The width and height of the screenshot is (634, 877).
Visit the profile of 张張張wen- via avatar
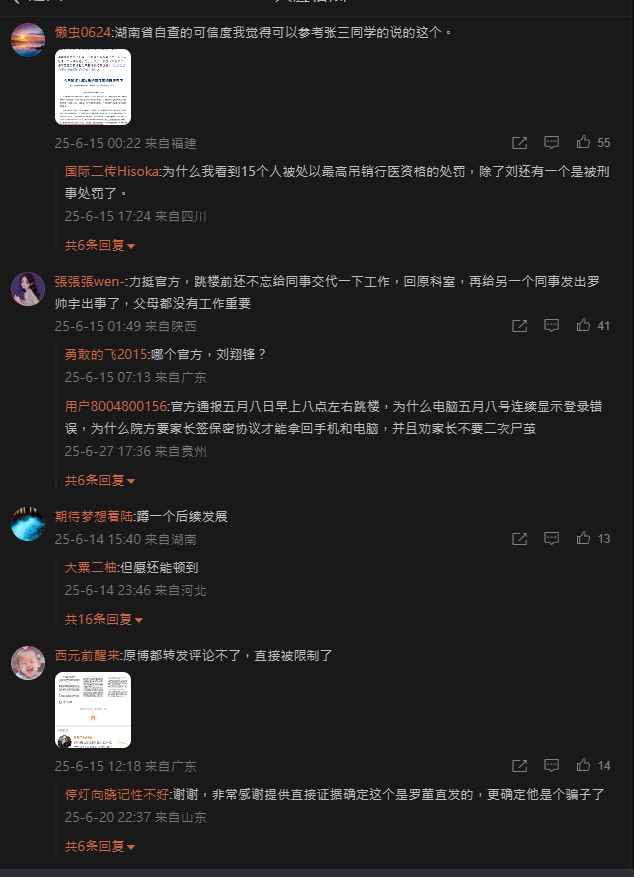point(28,289)
